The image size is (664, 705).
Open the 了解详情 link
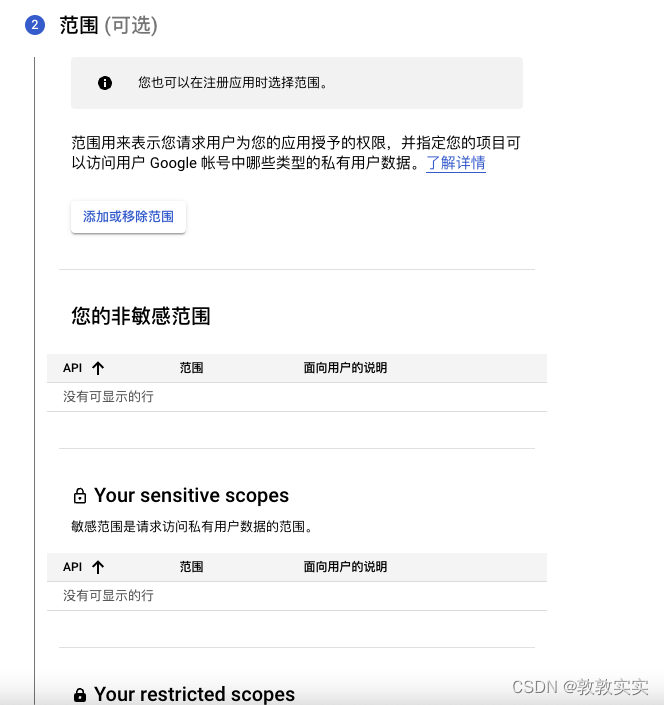(456, 163)
